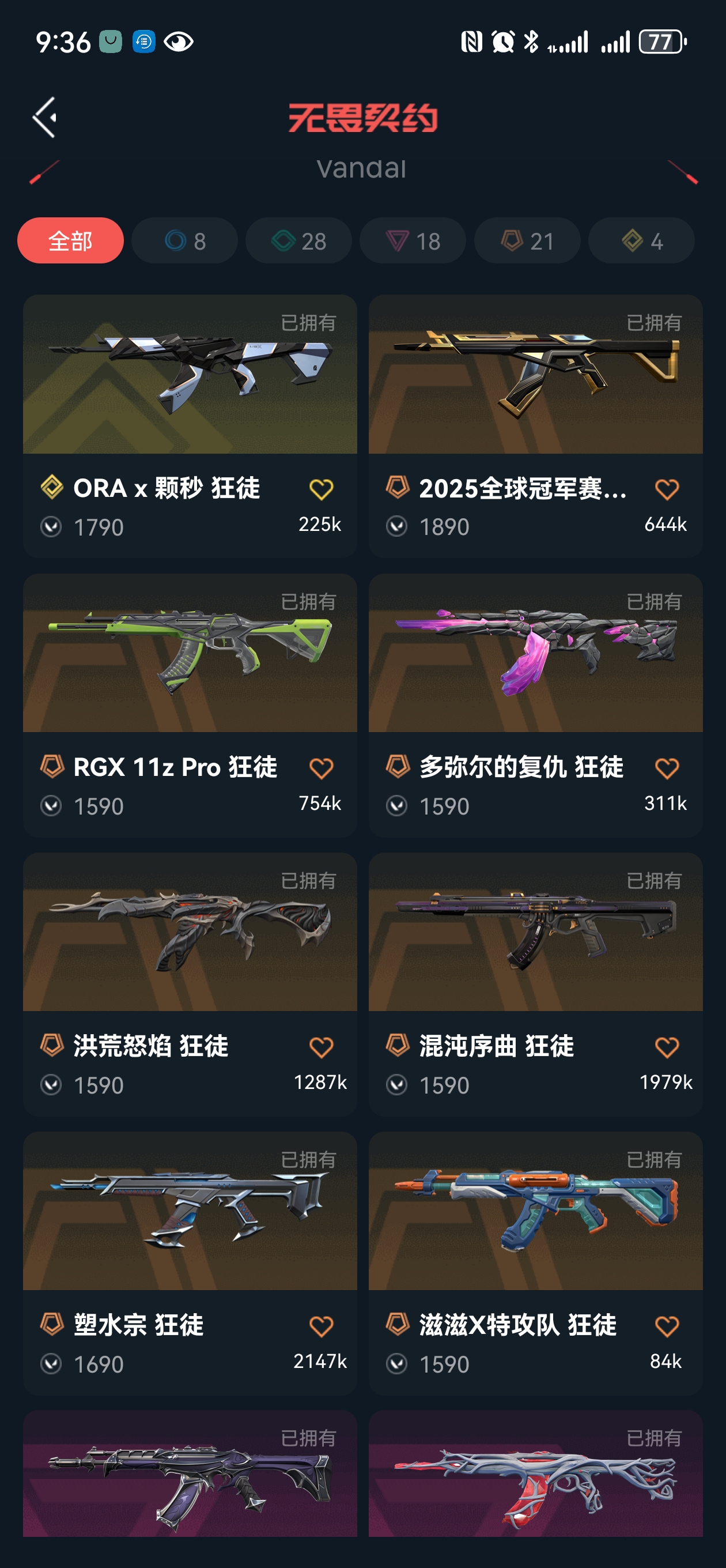Filter by green tier showing 28
This screenshot has height=1568, width=726.
(x=299, y=240)
